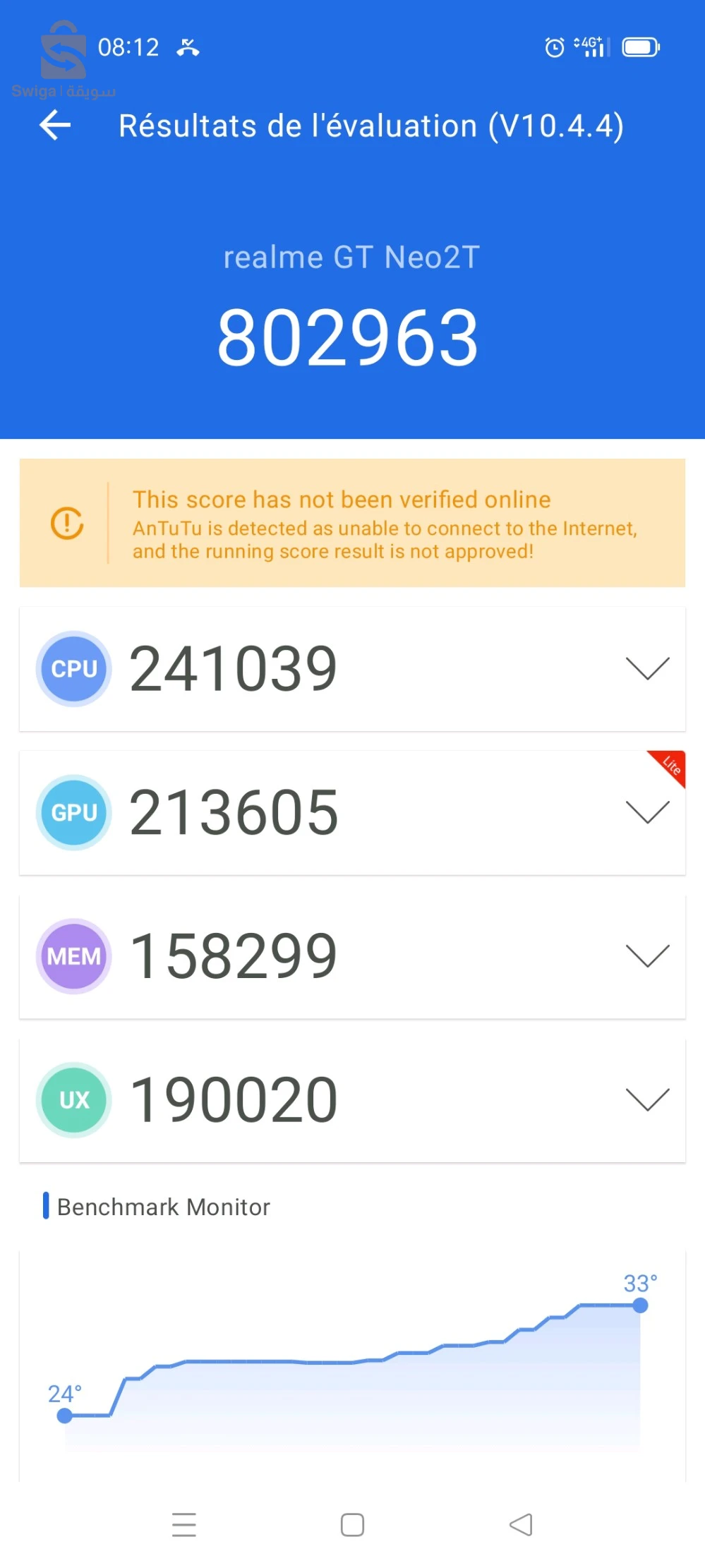
Task: Select the MEM score icon
Action: coord(73,957)
